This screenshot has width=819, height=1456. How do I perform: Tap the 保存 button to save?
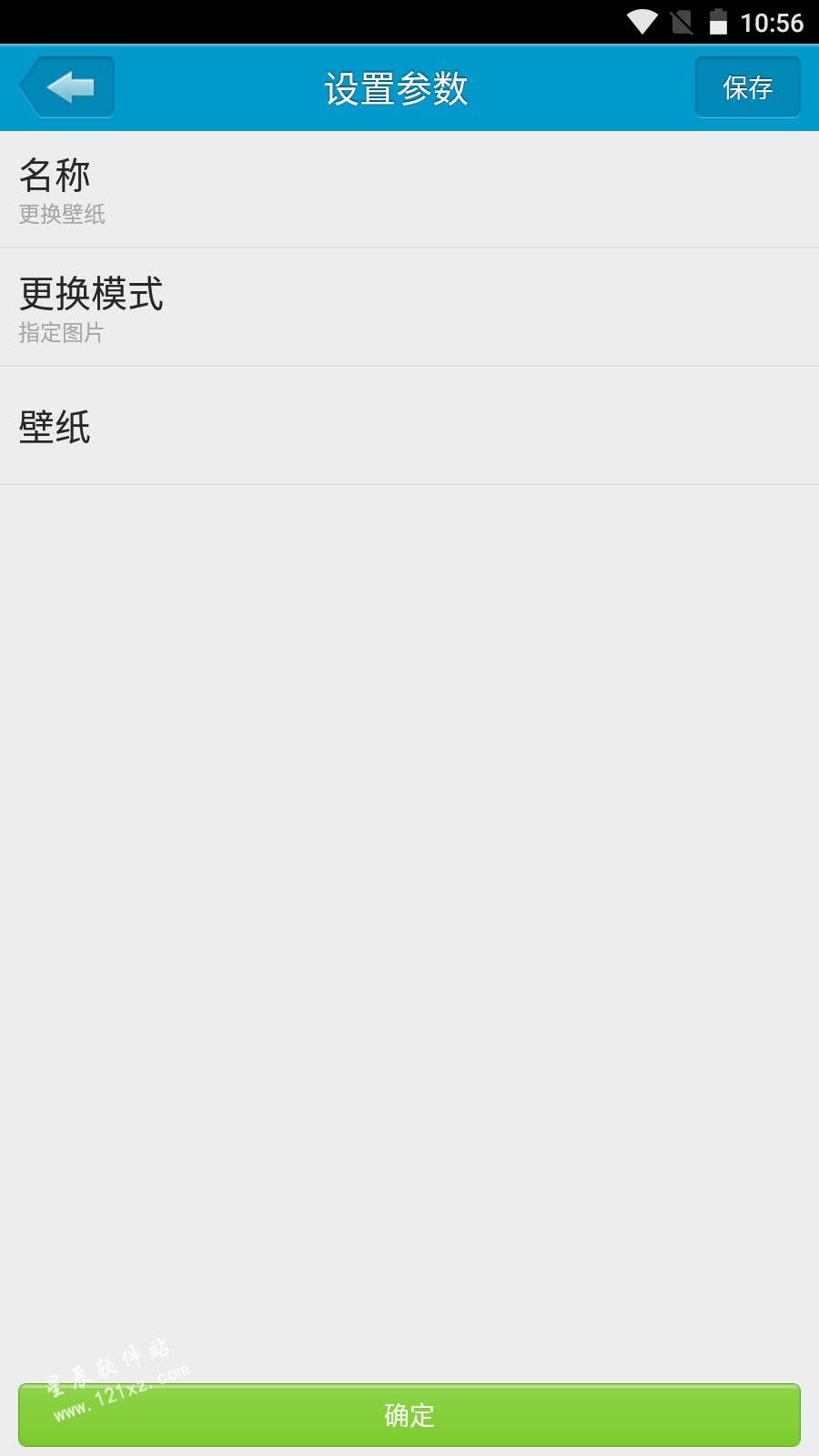point(747,87)
